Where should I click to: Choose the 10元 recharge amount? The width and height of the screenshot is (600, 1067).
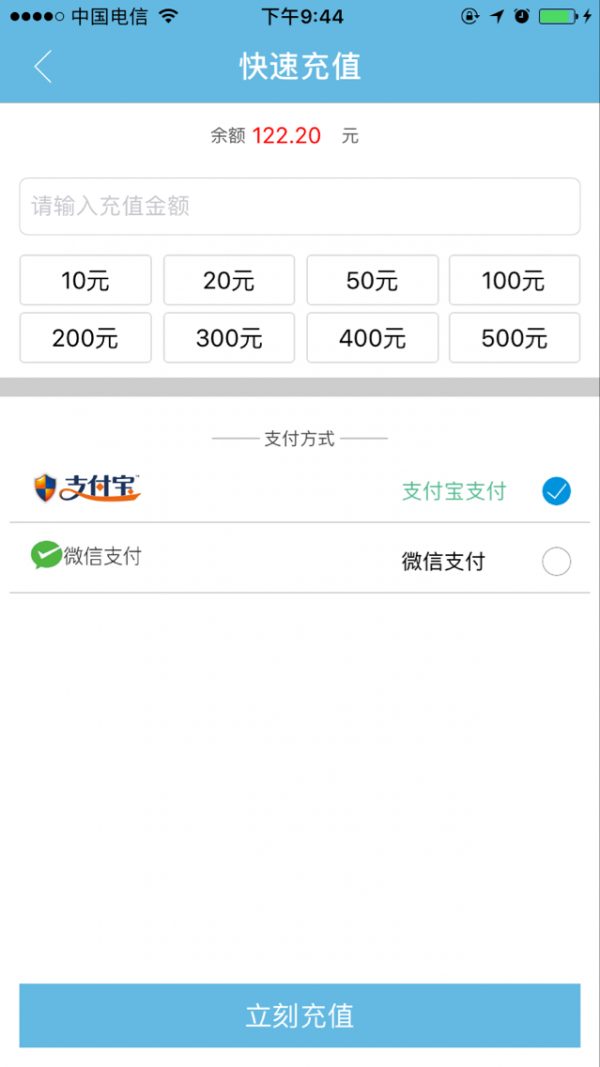click(x=86, y=281)
